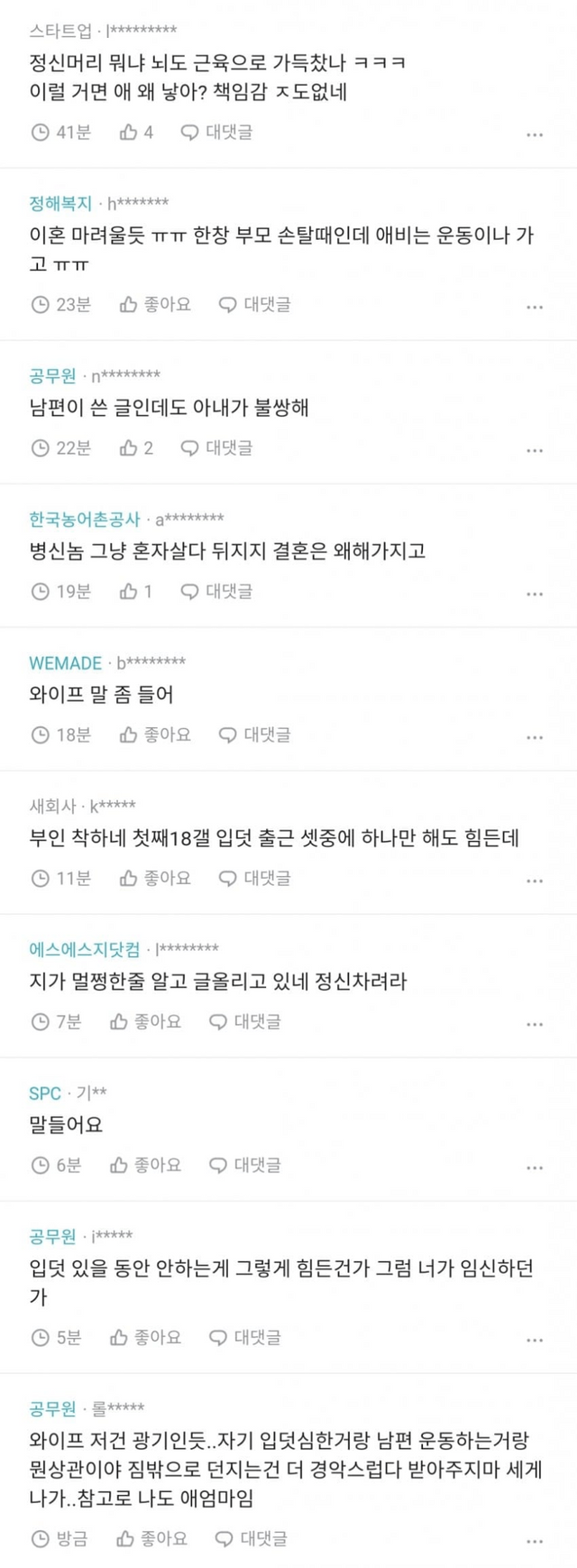Open 대댓글 under the 정해복지 comment
The image size is (577, 1568).
pos(255,305)
